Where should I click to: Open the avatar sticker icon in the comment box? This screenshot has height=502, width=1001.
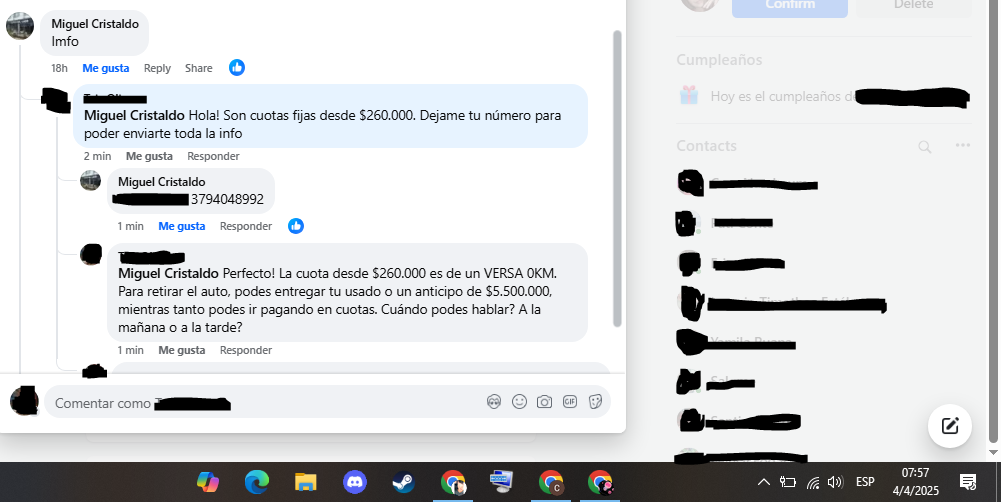pyautogui.click(x=493, y=402)
